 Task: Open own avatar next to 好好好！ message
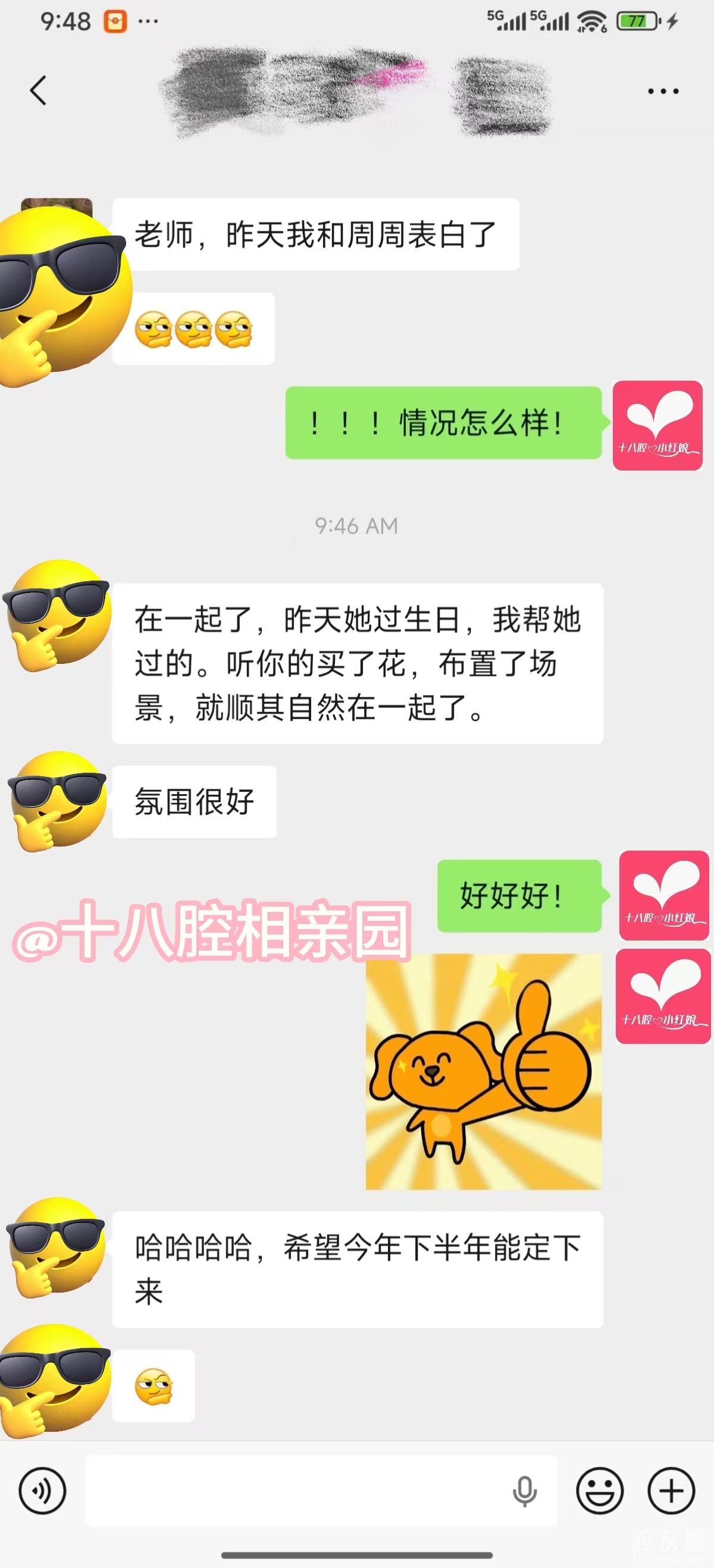tap(663, 895)
